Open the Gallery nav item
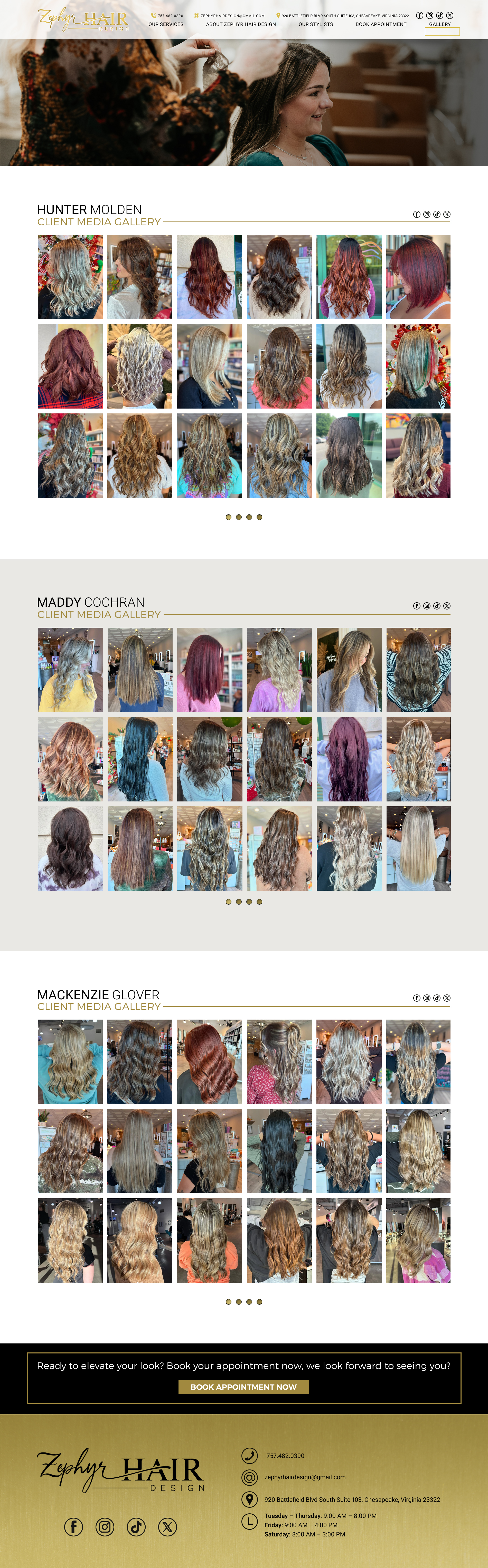 (x=440, y=24)
